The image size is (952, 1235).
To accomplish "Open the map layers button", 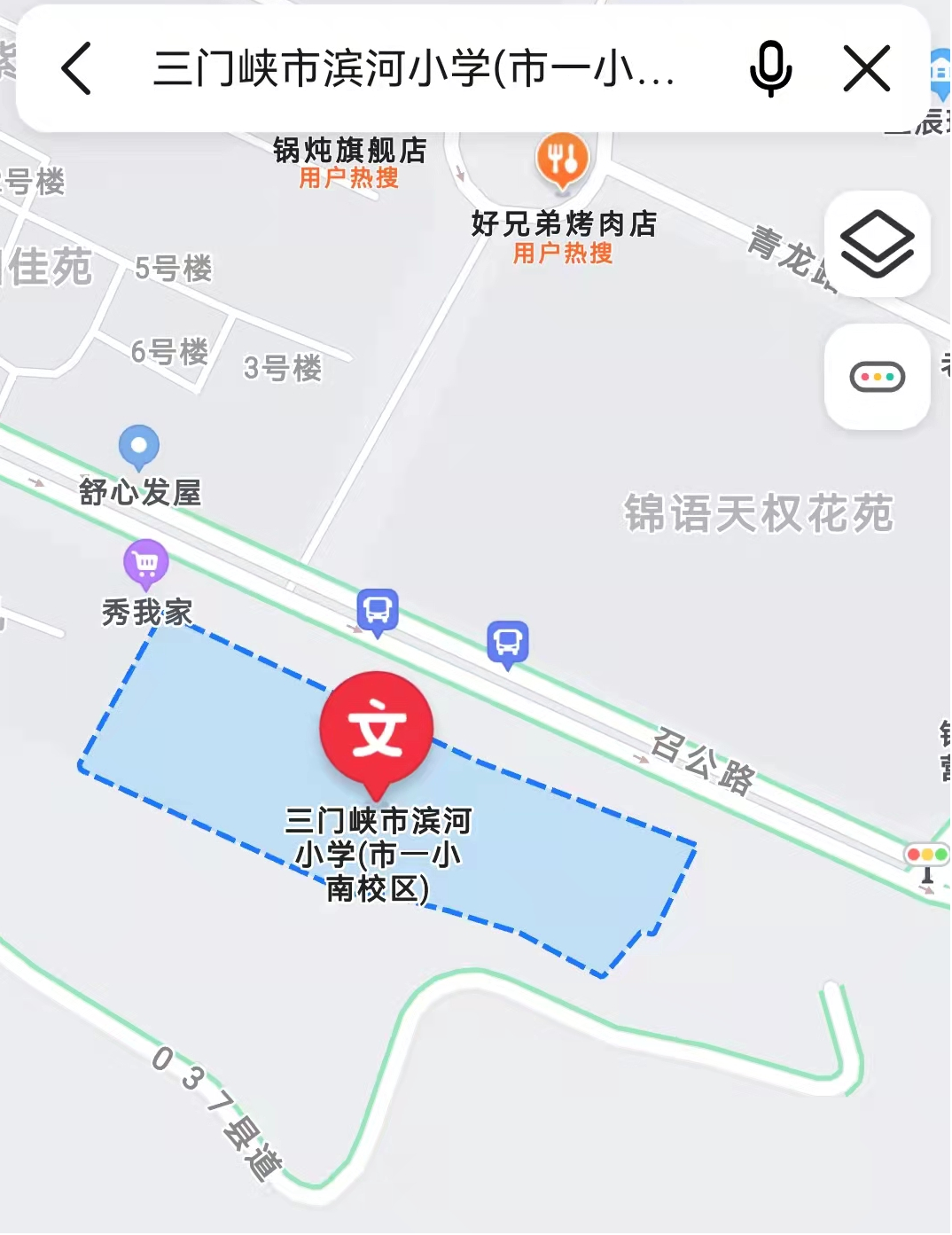I will pos(877,244).
